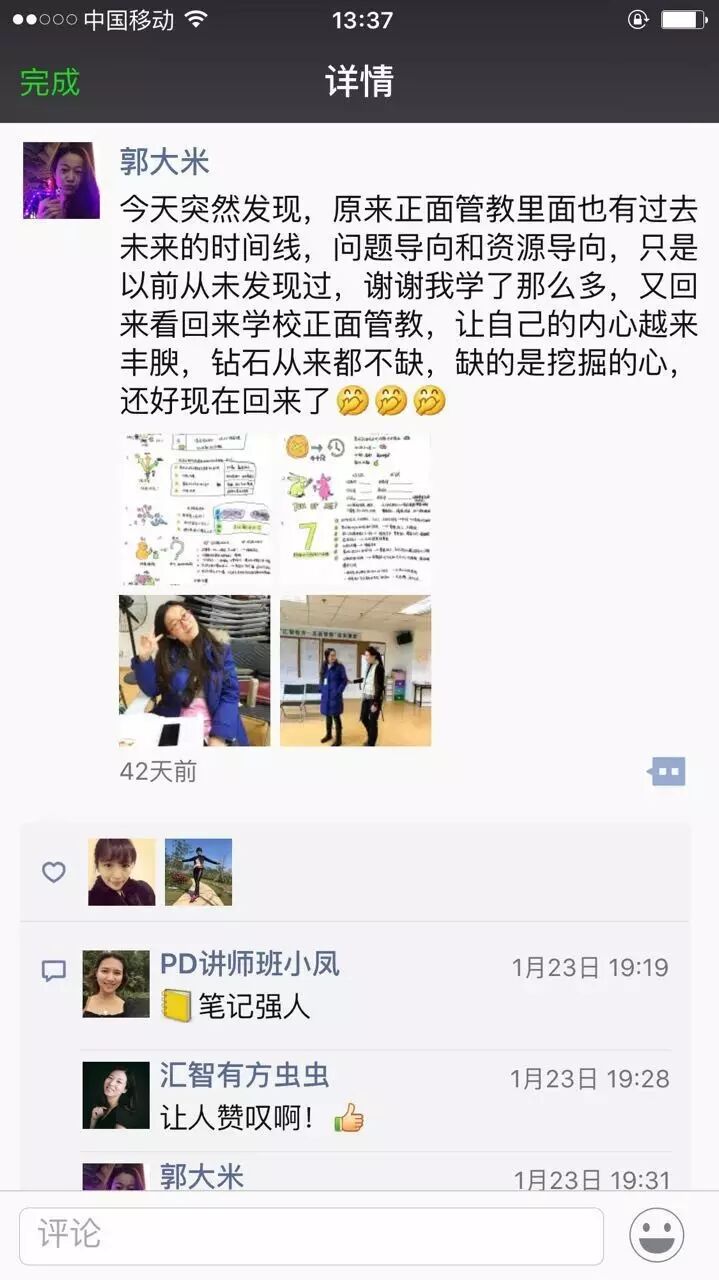The width and height of the screenshot is (719, 1280).
Task: View the second notes image with number 7
Action: 355,509
